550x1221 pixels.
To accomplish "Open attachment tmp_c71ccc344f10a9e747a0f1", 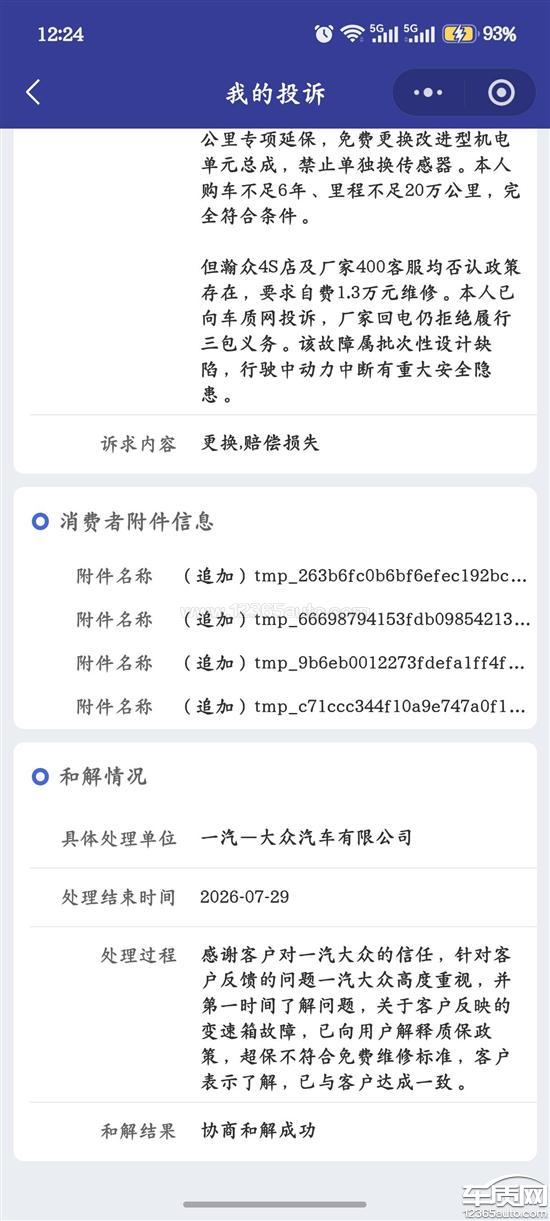I will click(x=356, y=706).
